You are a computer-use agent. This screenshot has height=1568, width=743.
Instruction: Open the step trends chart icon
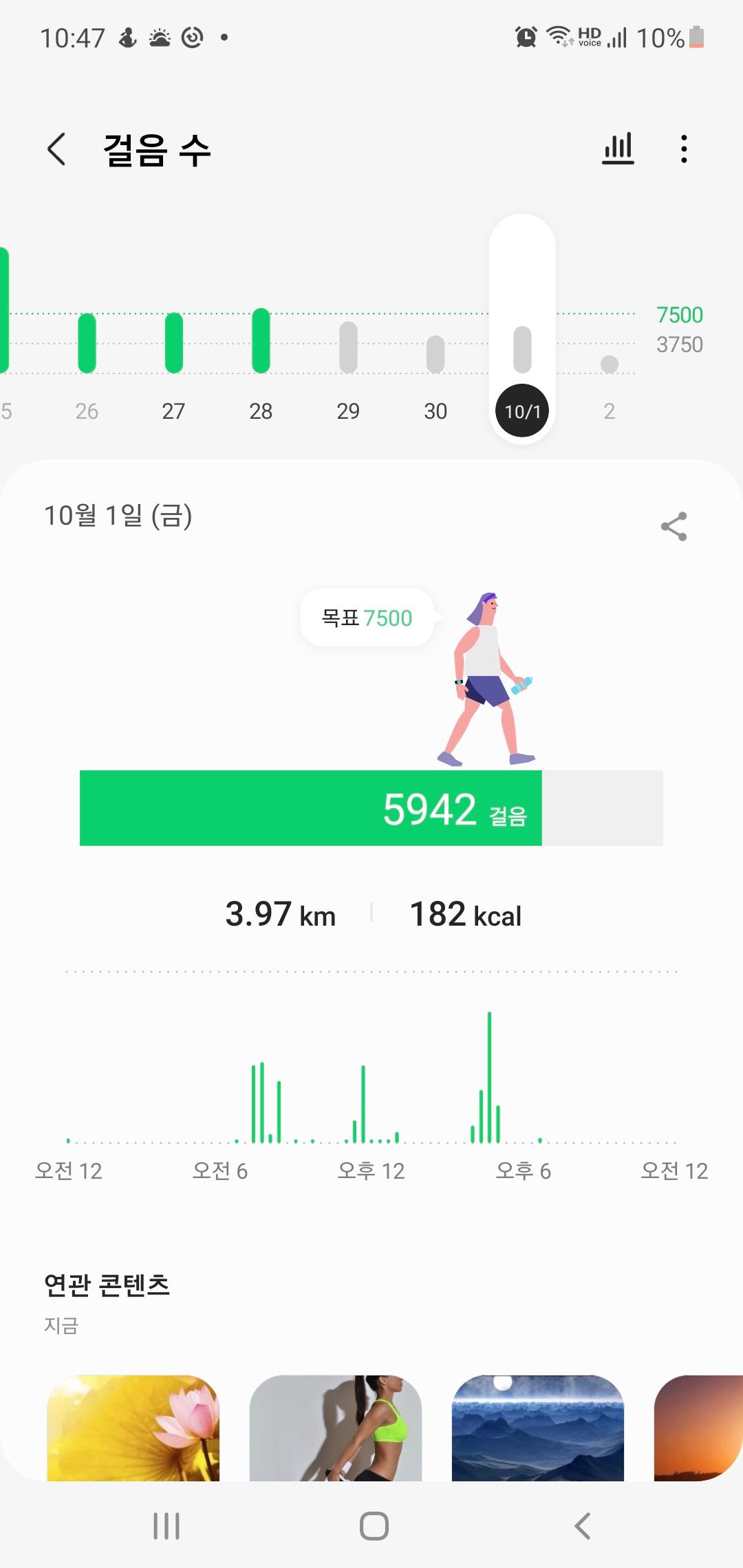coord(618,149)
